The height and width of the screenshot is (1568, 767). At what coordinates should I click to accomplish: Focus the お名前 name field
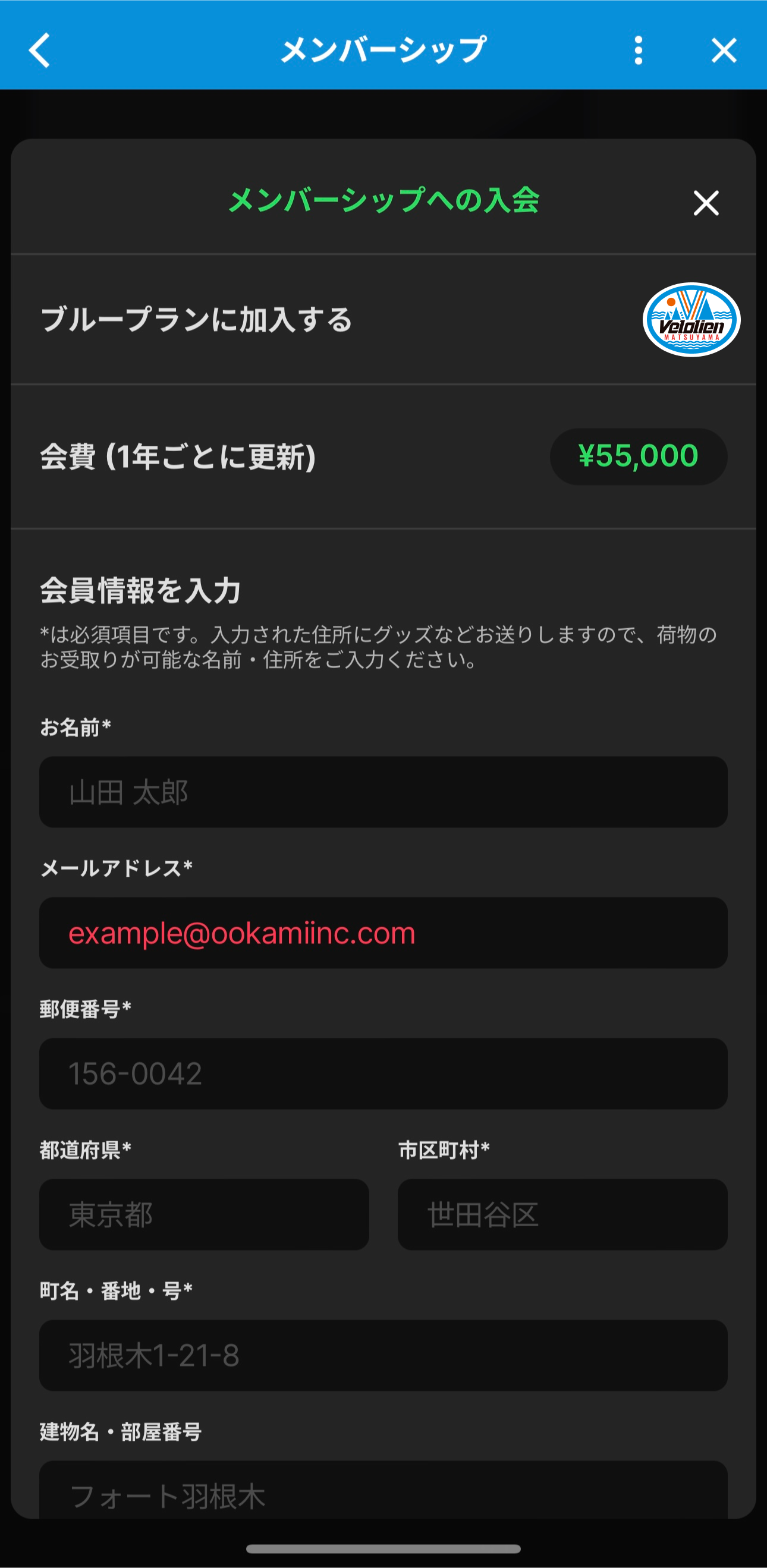tap(383, 791)
